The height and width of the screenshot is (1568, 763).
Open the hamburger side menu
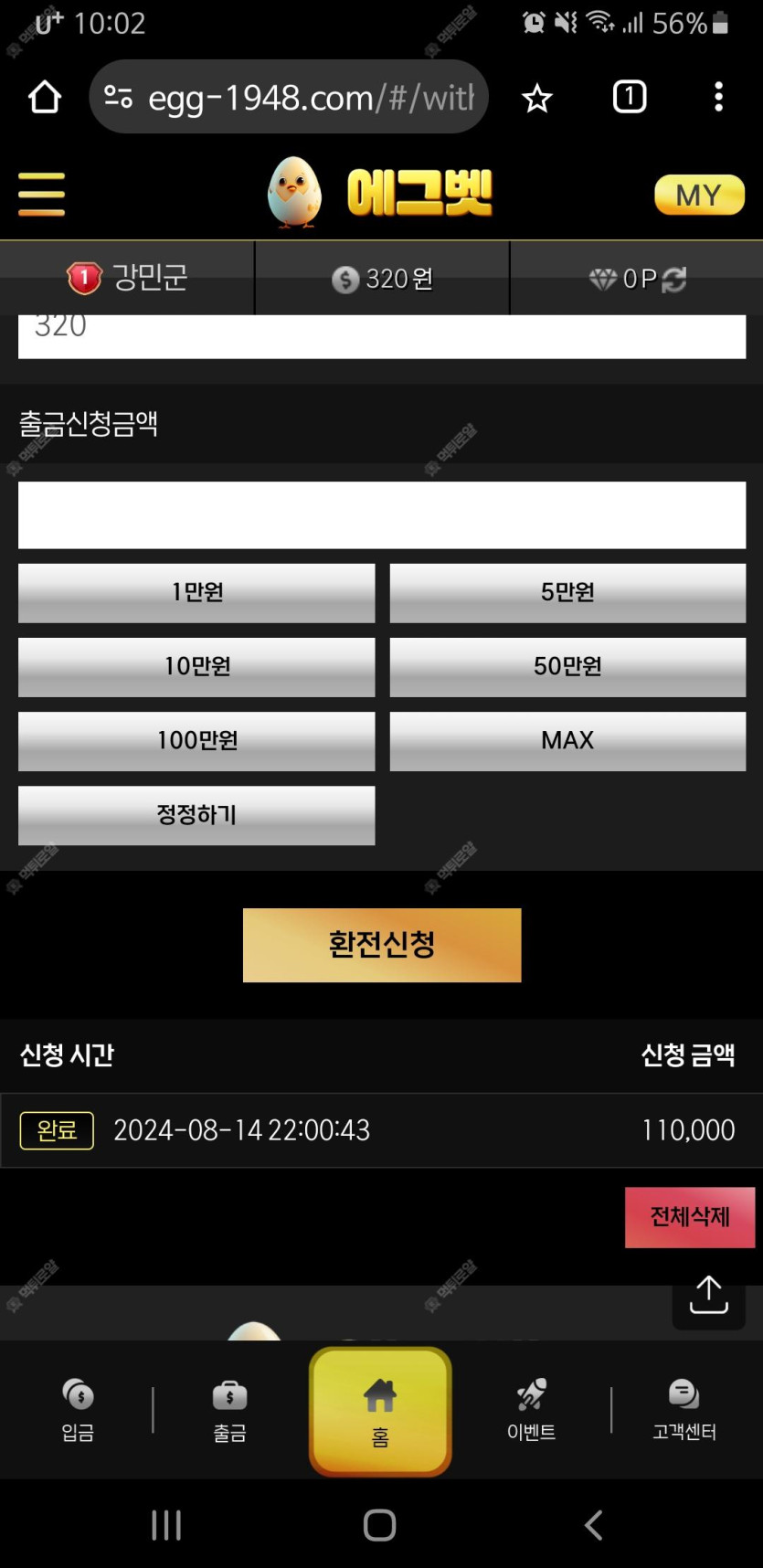tap(41, 194)
